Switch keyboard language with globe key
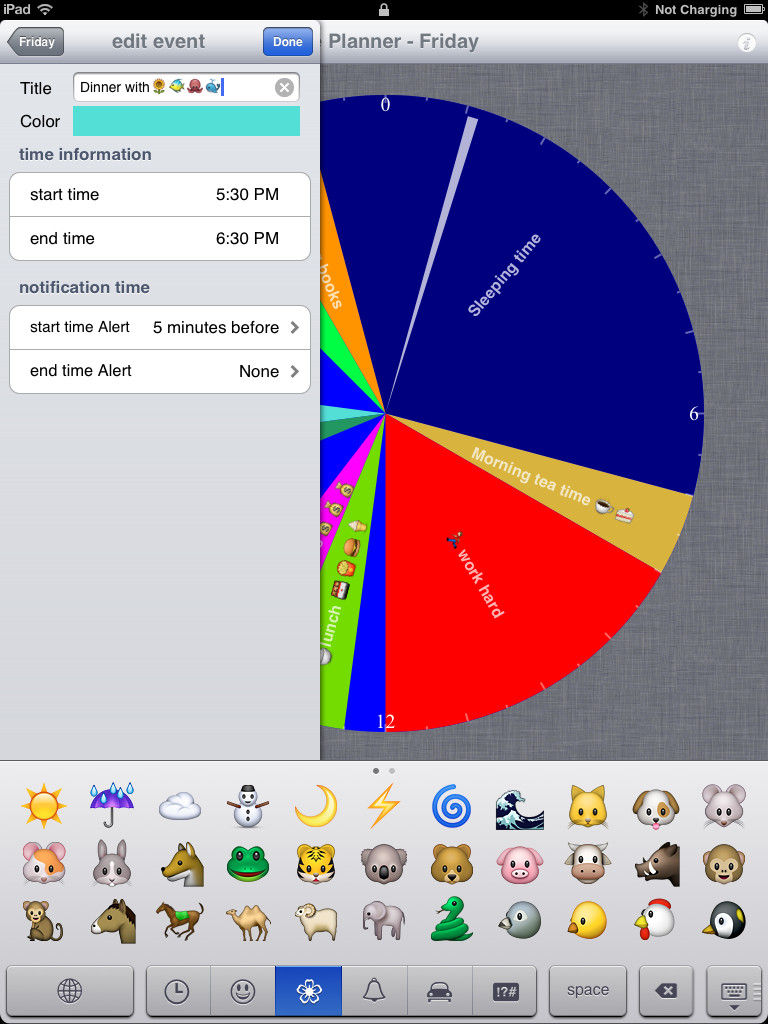 [x=70, y=991]
